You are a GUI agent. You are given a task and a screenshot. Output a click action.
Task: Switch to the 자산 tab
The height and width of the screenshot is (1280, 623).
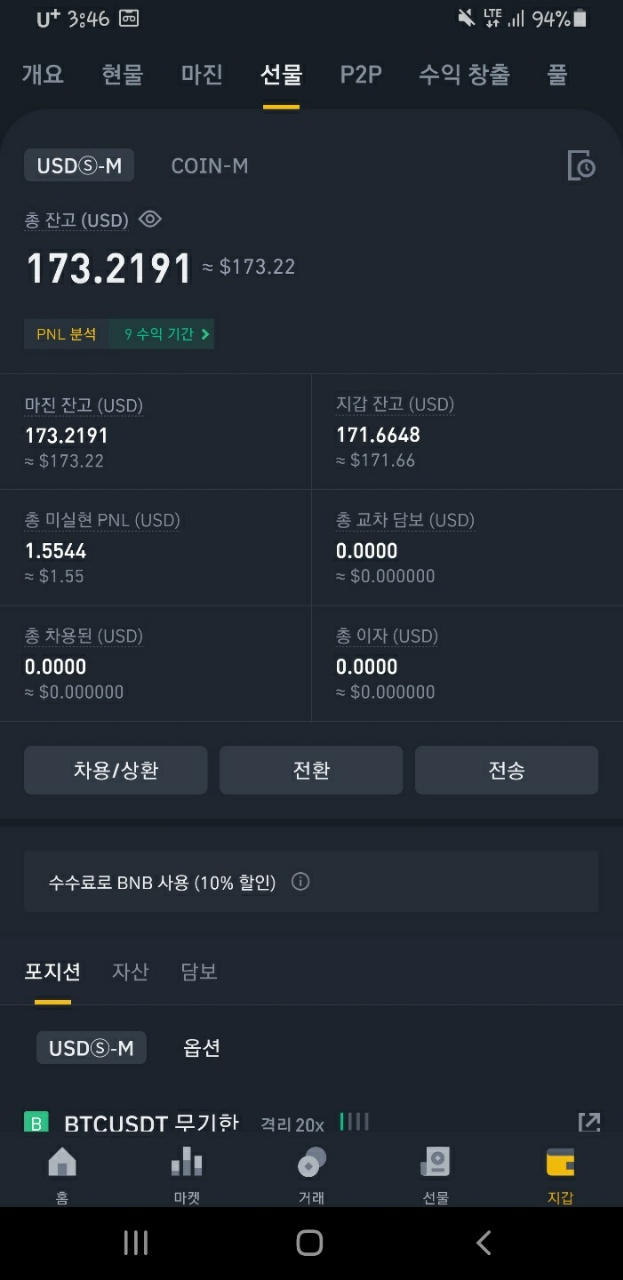[130, 971]
